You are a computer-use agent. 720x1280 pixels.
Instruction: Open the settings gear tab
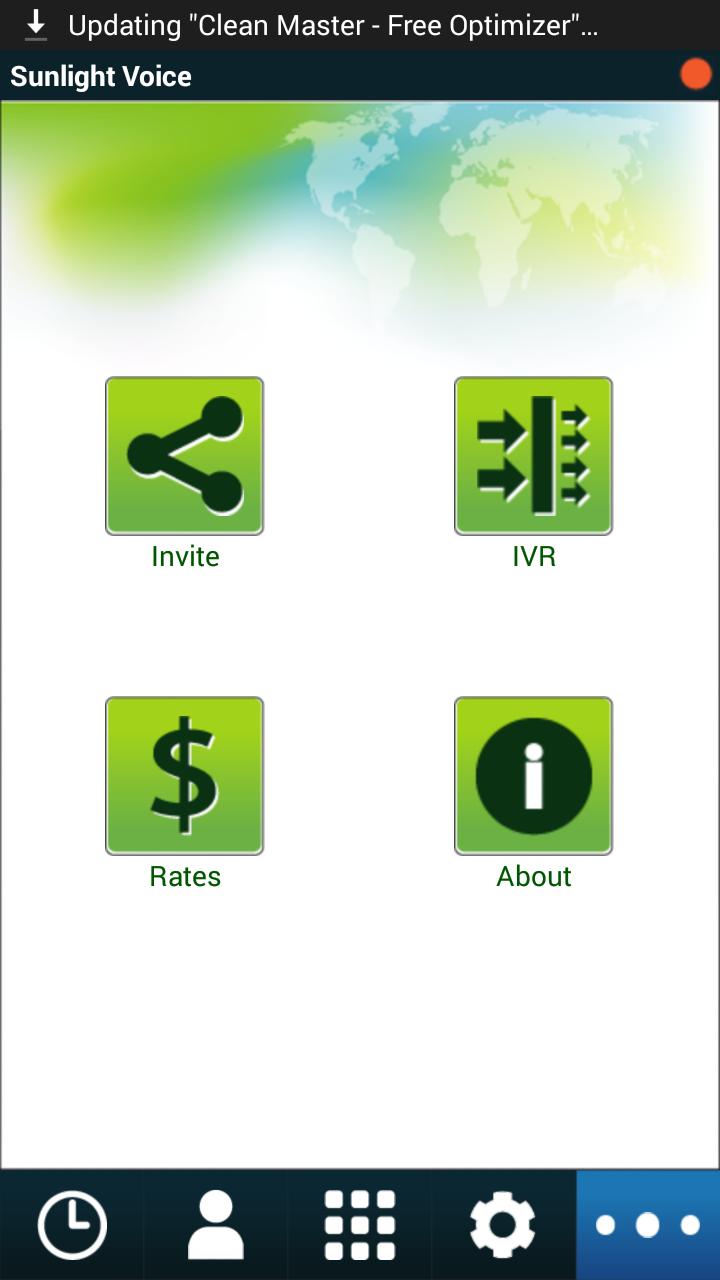pyautogui.click(x=503, y=1225)
